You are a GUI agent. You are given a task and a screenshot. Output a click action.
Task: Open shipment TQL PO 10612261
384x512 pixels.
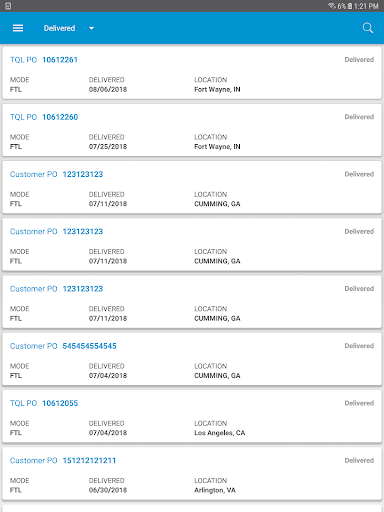pyautogui.click(x=192, y=73)
